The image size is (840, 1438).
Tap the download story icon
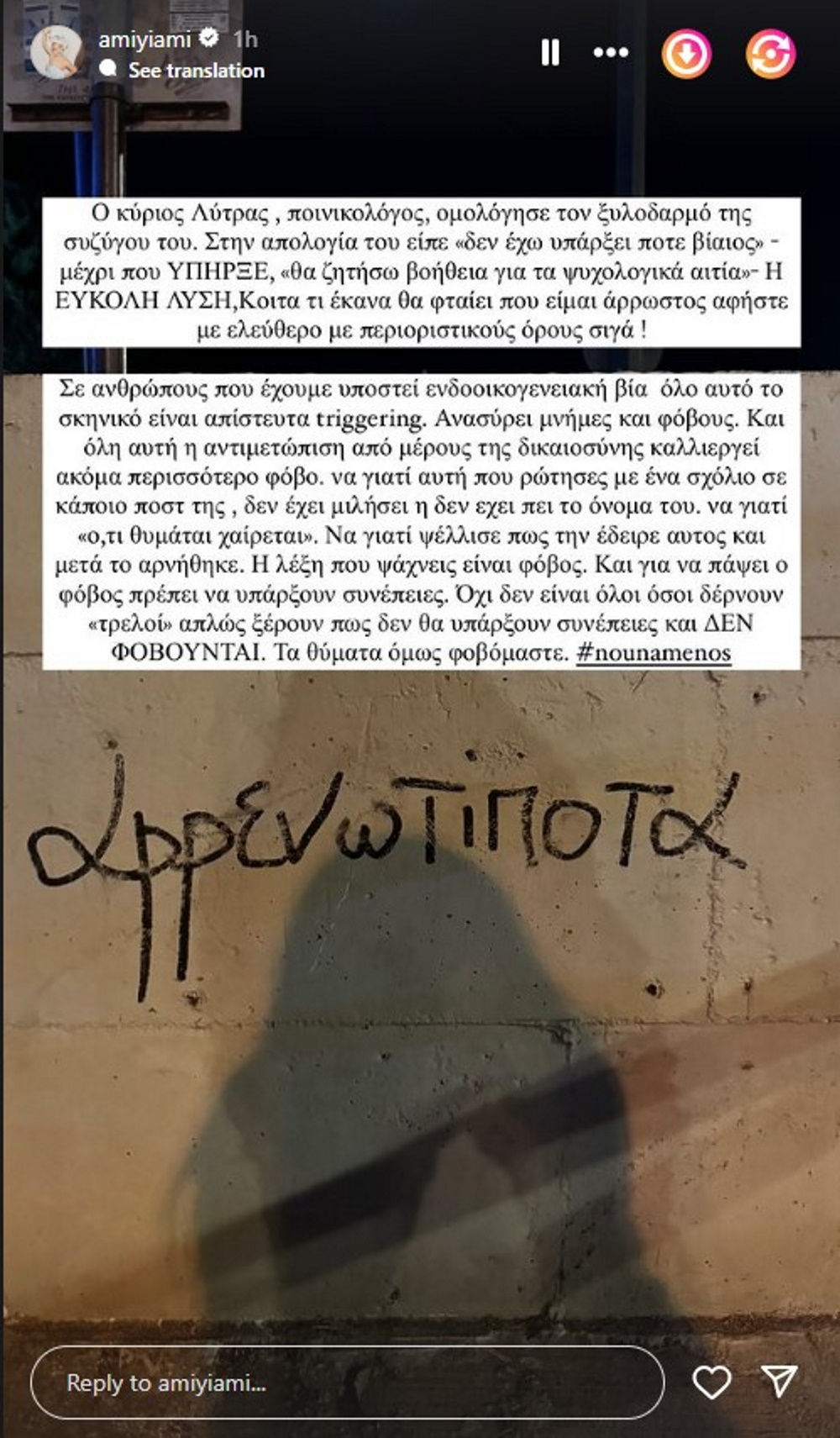pos(686,54)
